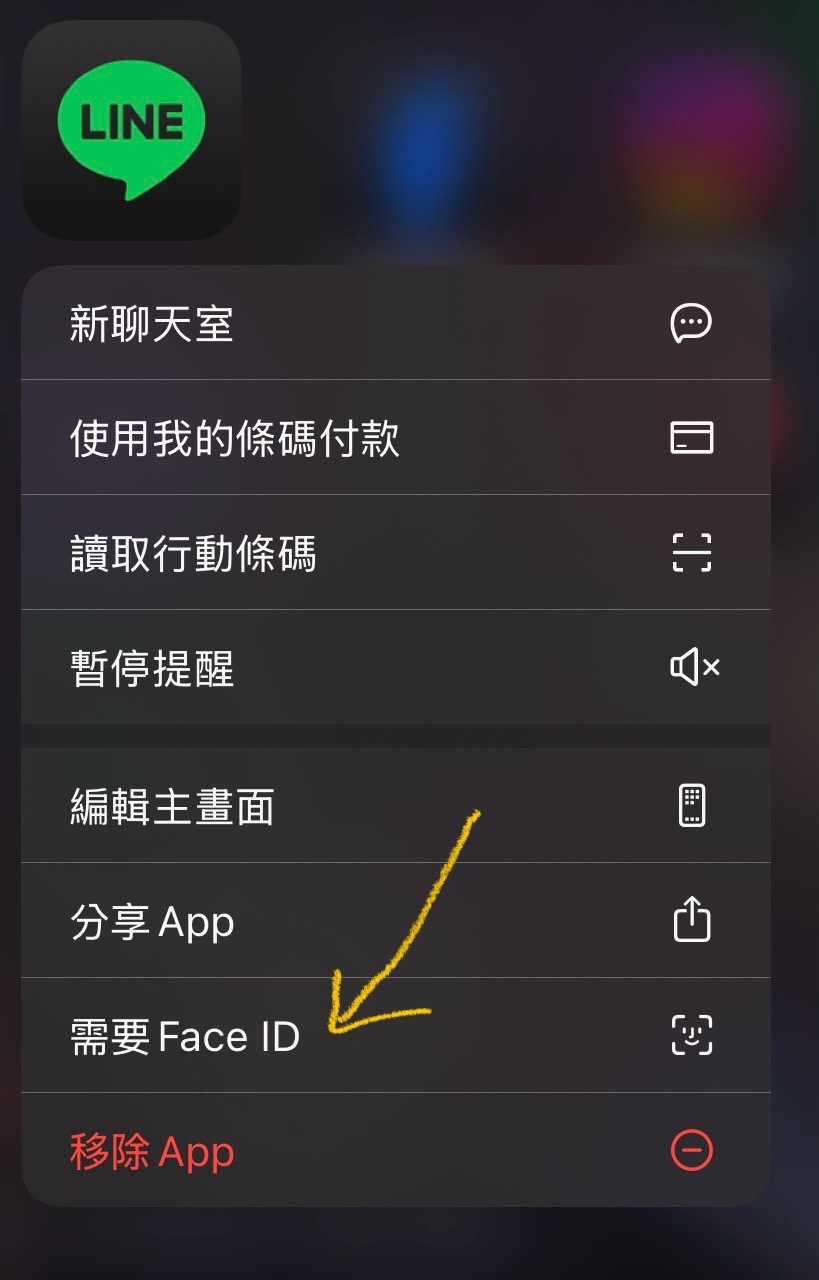The image size is (819, 1280).
Task: Open 讀取行動條碼 QR code scanner
Action: (x=395, y=553)
